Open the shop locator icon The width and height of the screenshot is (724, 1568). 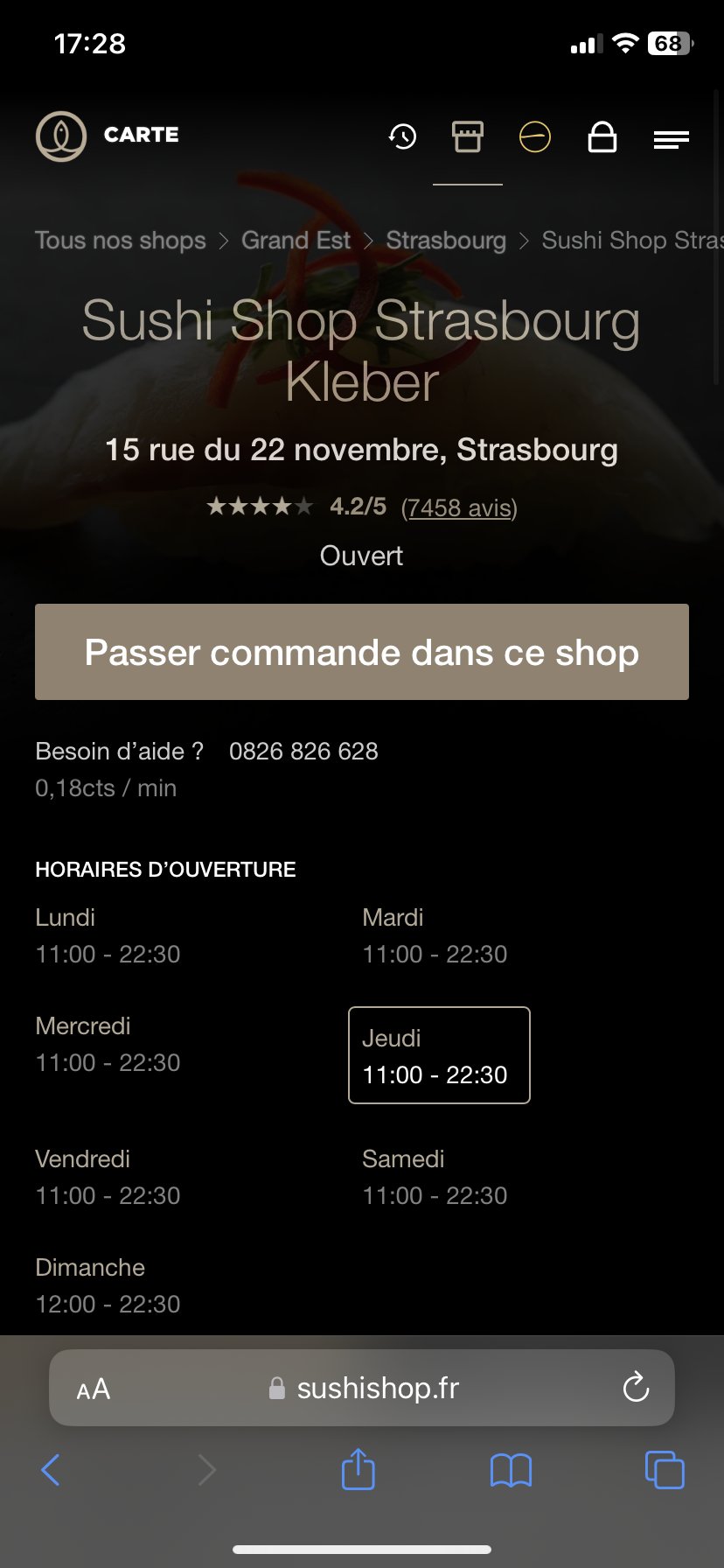(x=468, y=136)
